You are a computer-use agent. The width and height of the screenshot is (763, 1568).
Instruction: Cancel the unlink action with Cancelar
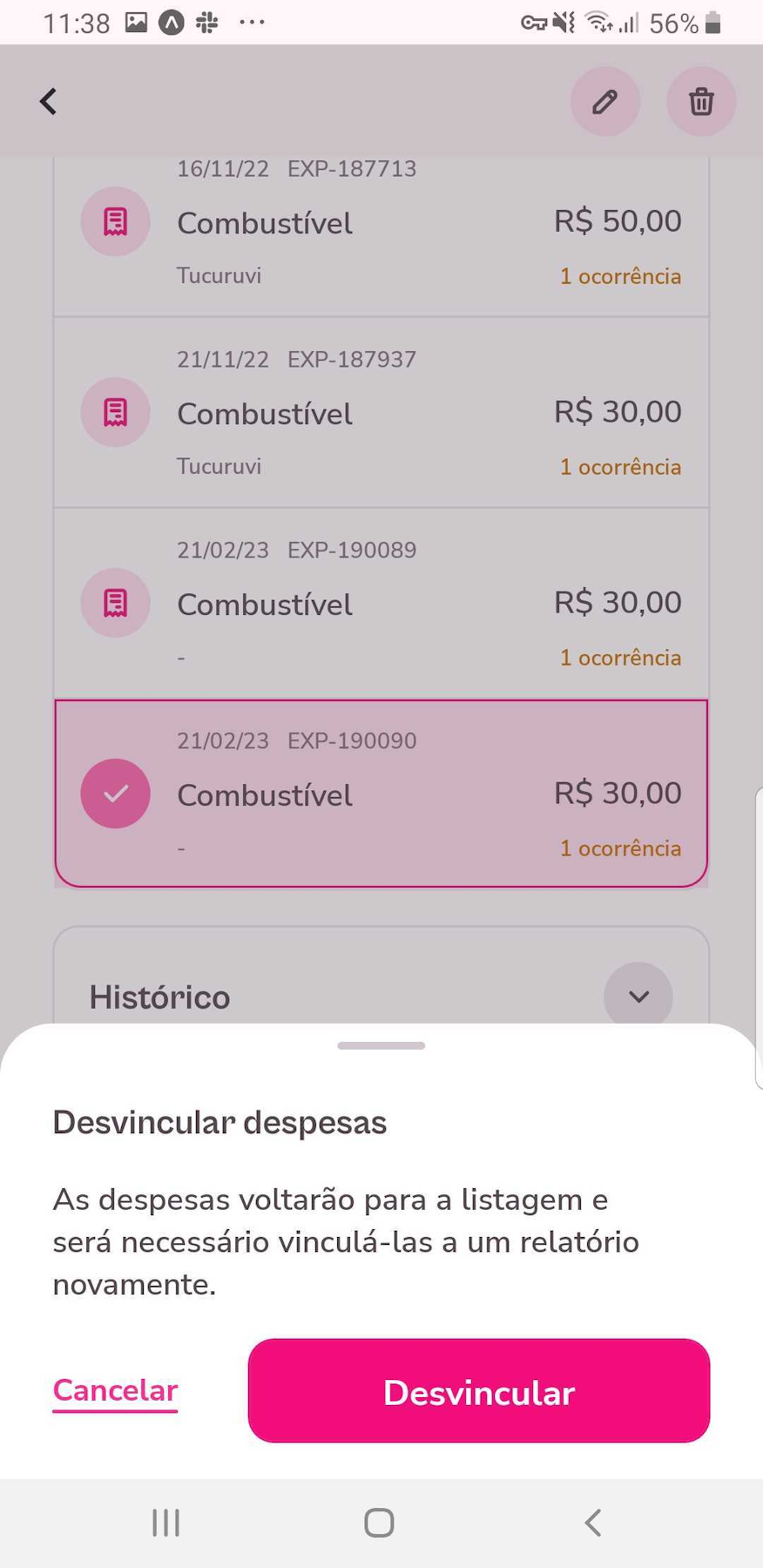coord(114,1390)
